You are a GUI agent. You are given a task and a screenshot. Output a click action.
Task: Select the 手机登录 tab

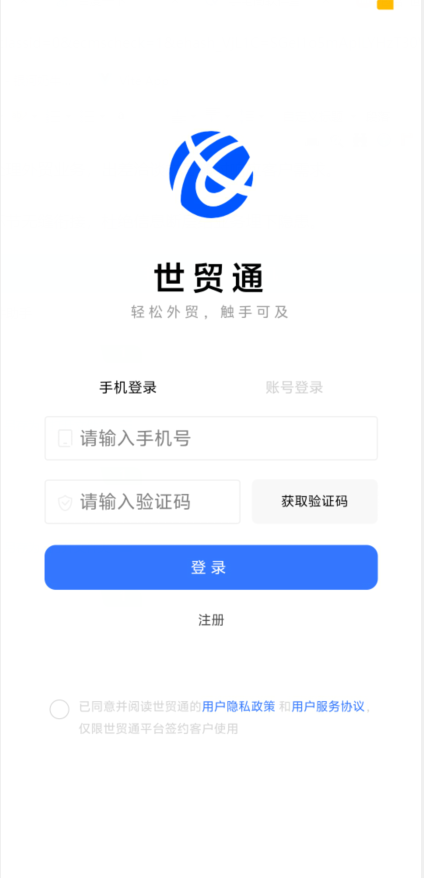(x=128, y=387)
